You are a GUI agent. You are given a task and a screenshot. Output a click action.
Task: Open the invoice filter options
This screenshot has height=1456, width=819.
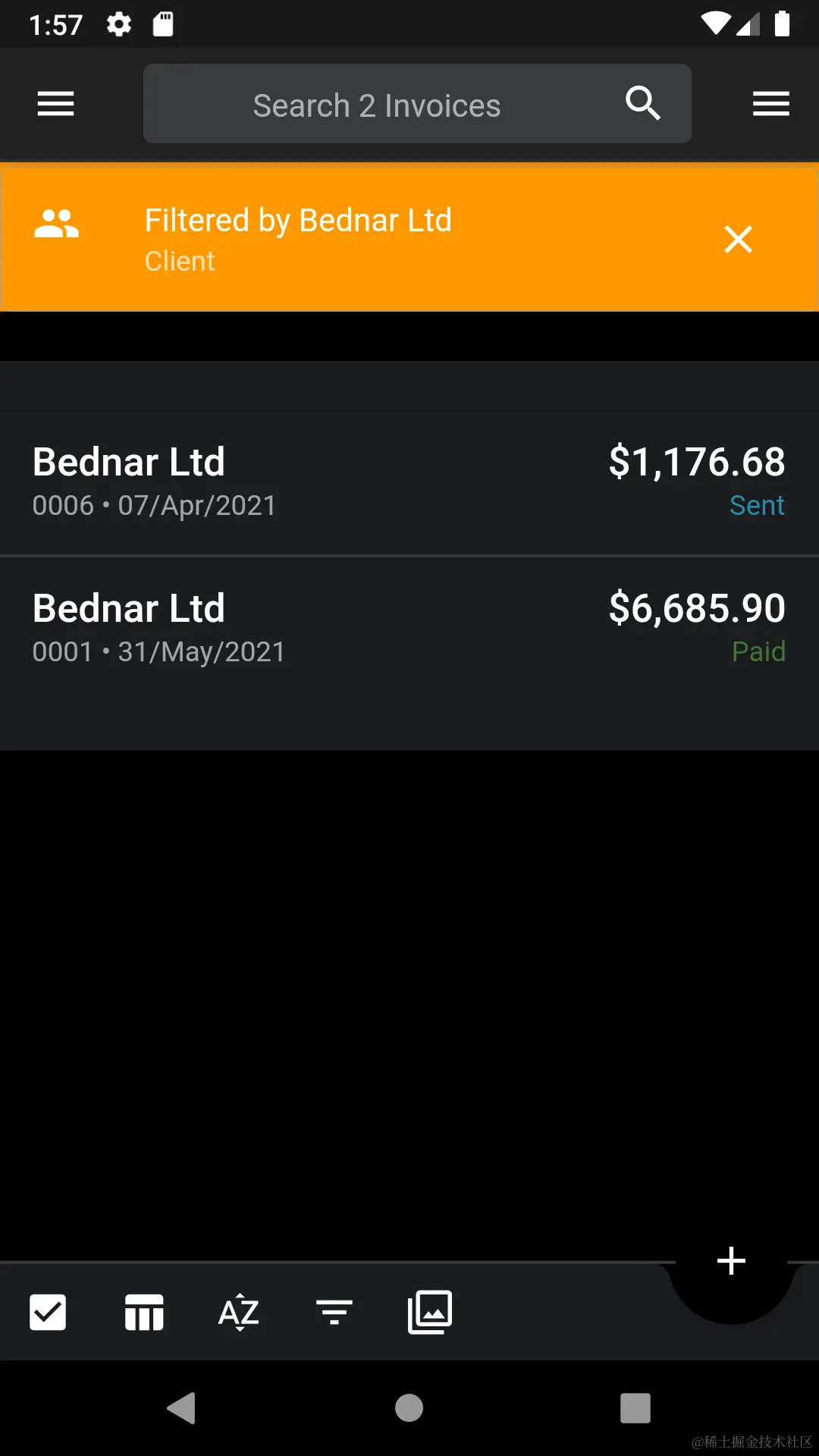(334, 1312)
